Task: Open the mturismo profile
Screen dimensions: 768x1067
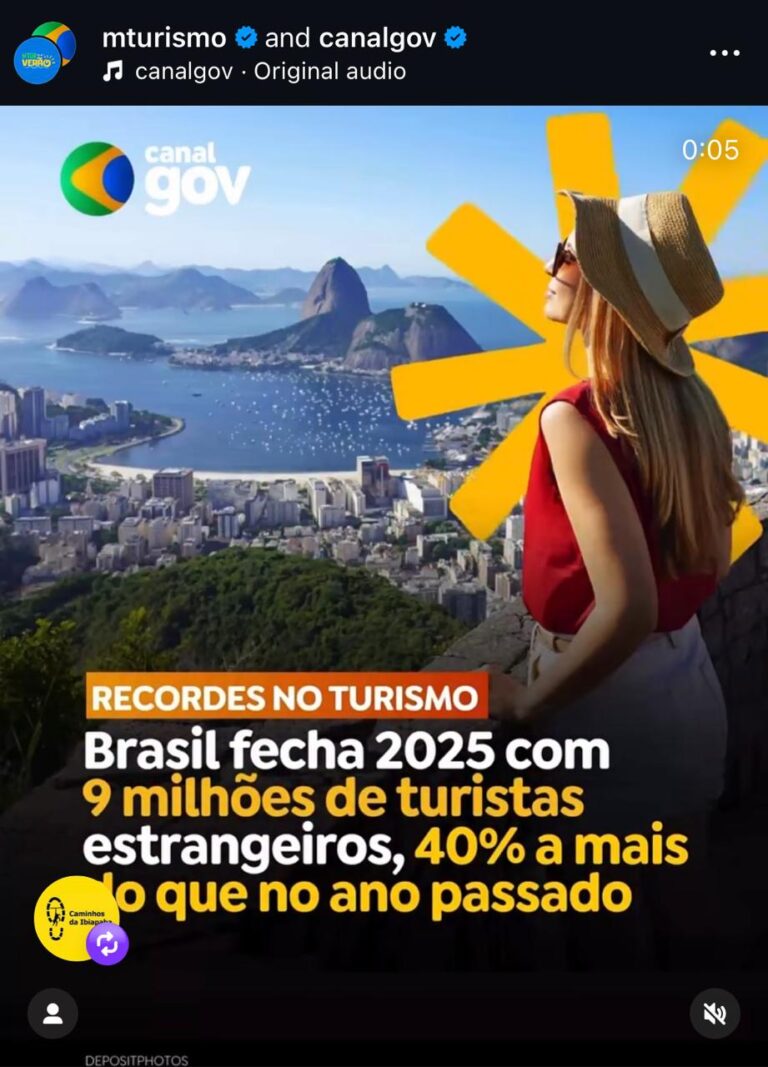Action: coord(164,39)
